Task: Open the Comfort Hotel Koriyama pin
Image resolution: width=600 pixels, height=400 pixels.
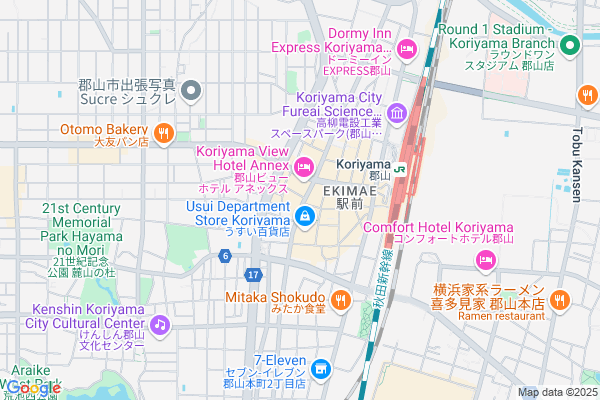Action: click(484, 262)
